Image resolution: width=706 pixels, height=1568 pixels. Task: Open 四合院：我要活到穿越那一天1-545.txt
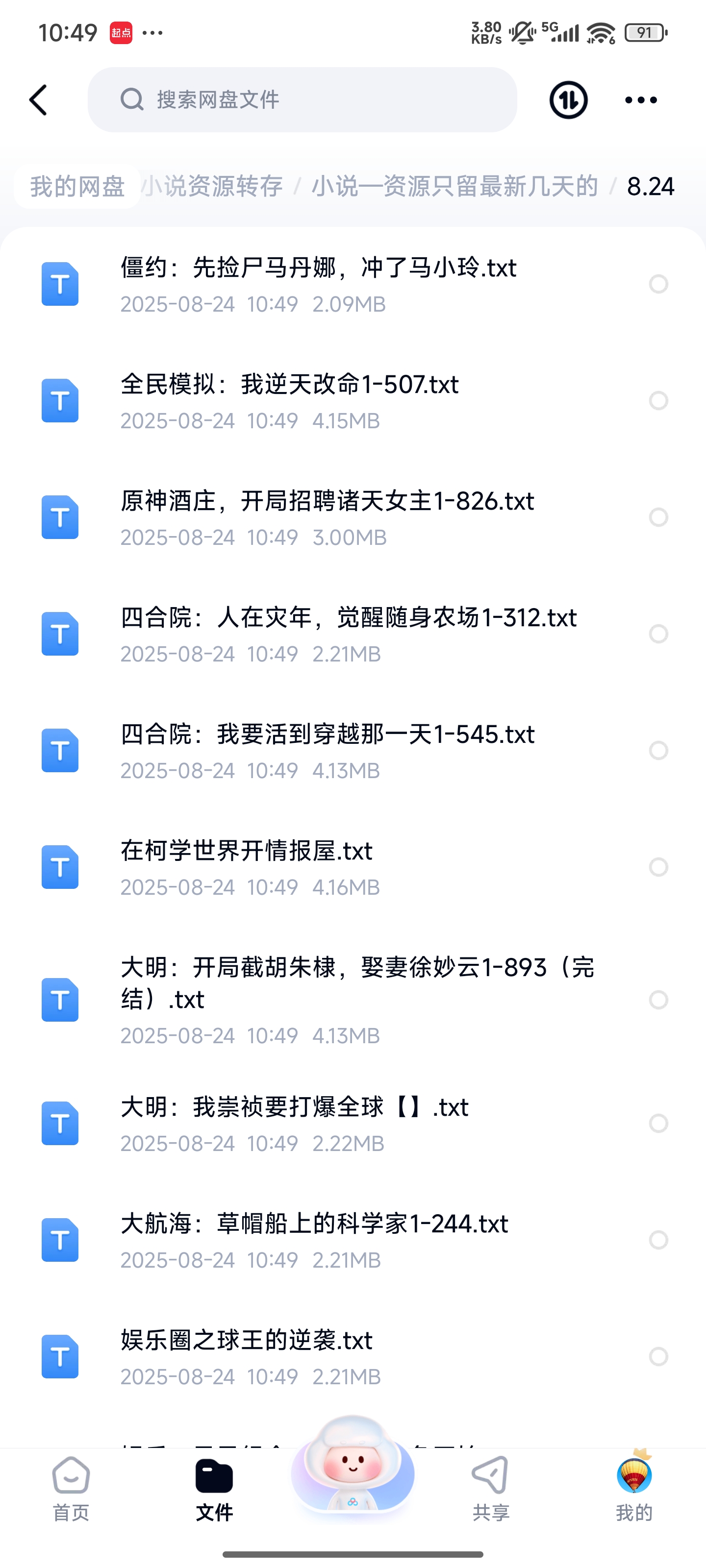coord(327,751)
